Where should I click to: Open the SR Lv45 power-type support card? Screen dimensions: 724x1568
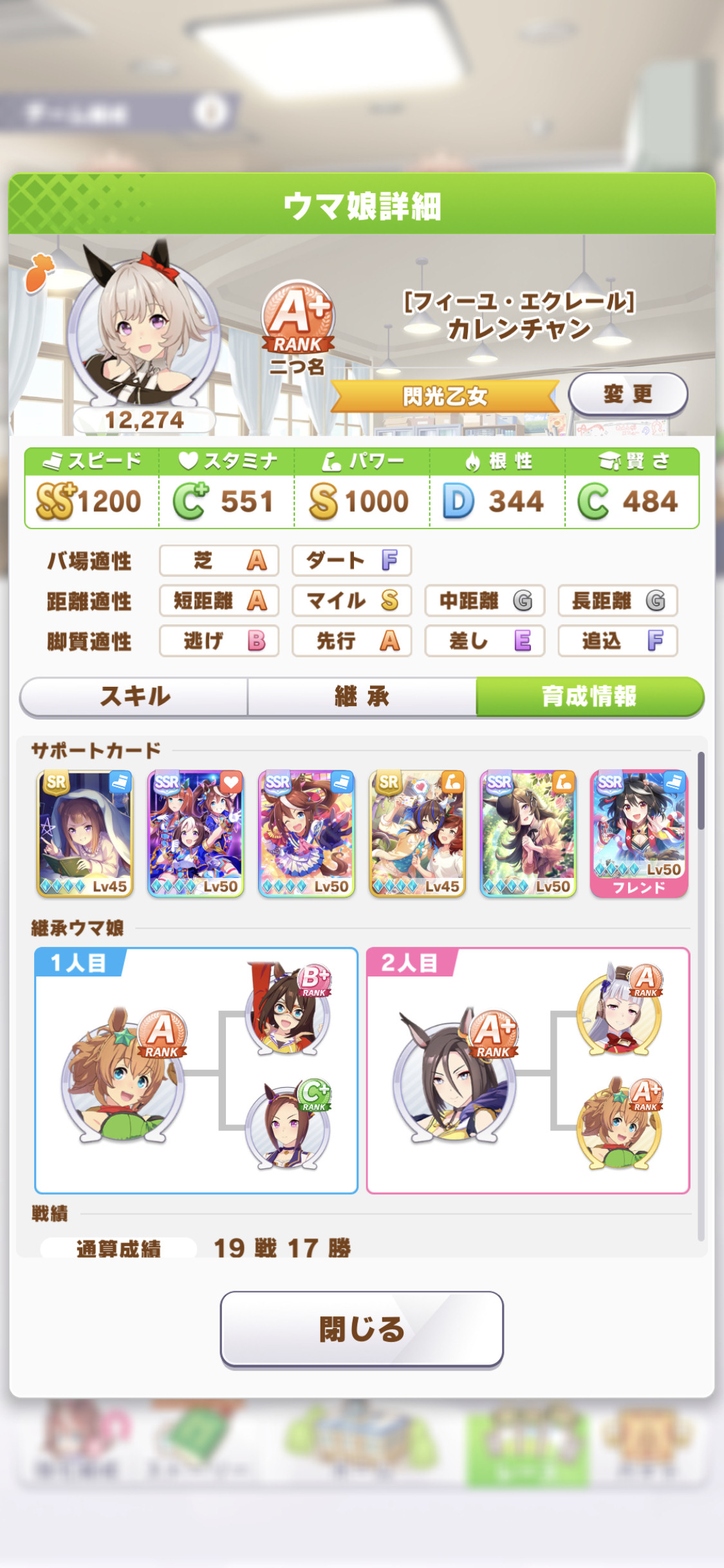417,833
